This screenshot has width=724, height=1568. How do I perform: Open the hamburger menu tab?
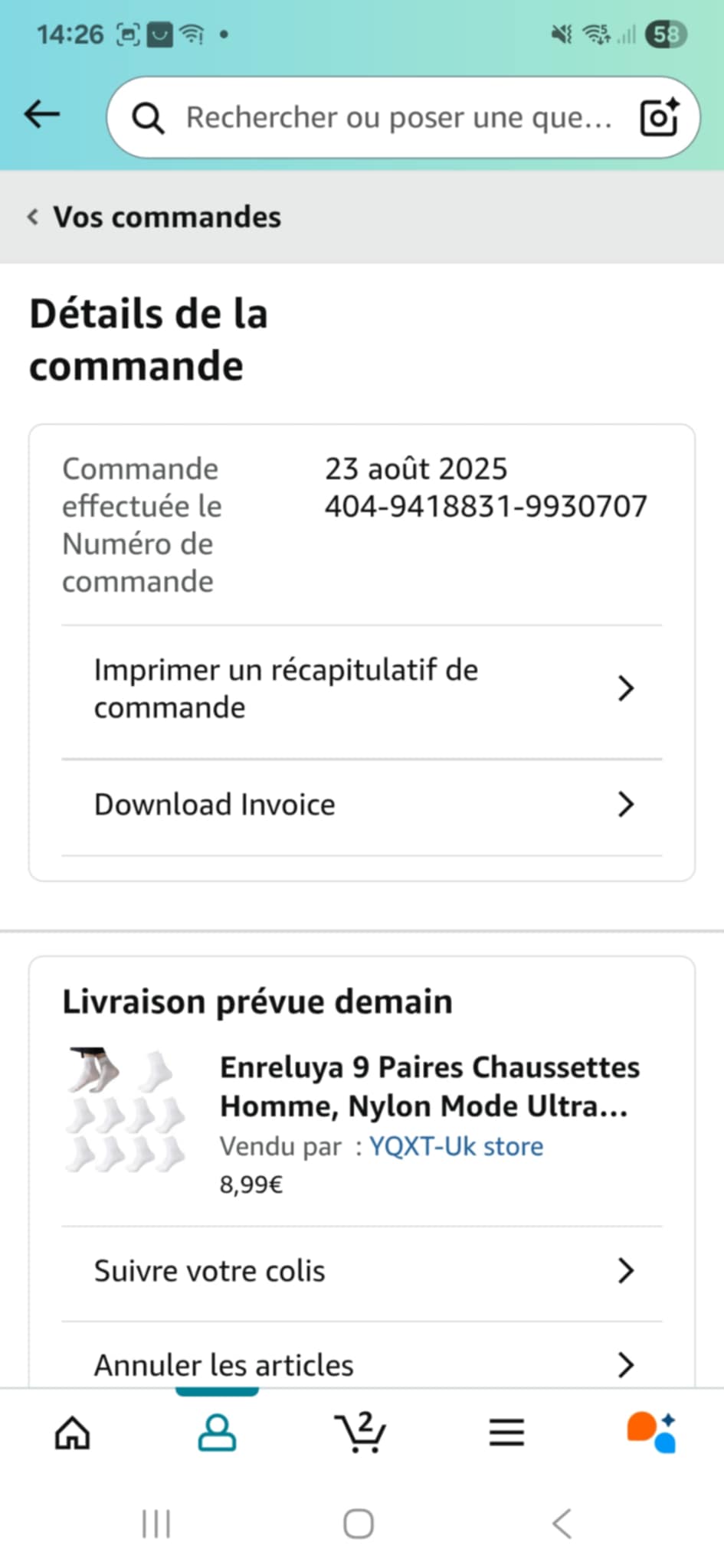[x=506, y=1432]
